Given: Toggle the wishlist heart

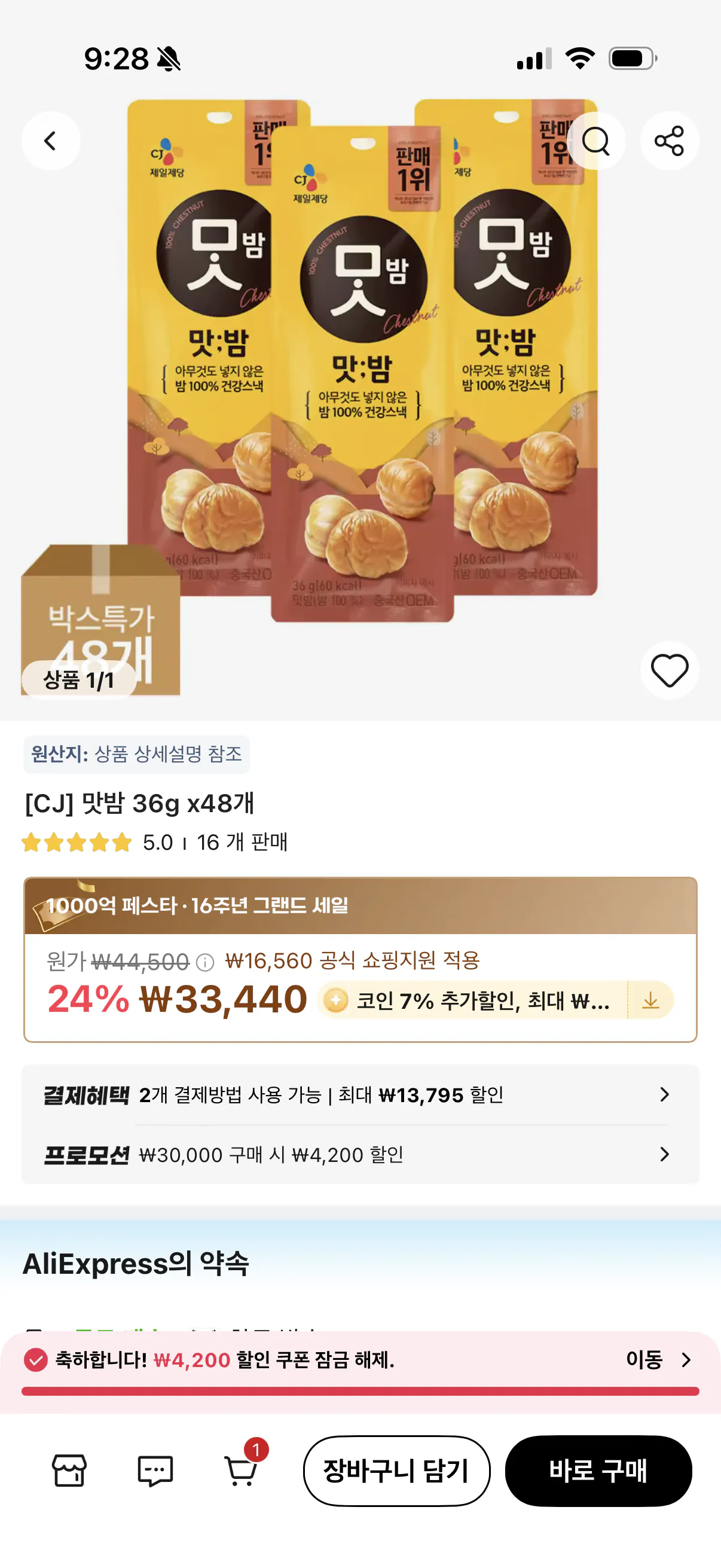Looking at the screenshot, I should coord(670,670).
